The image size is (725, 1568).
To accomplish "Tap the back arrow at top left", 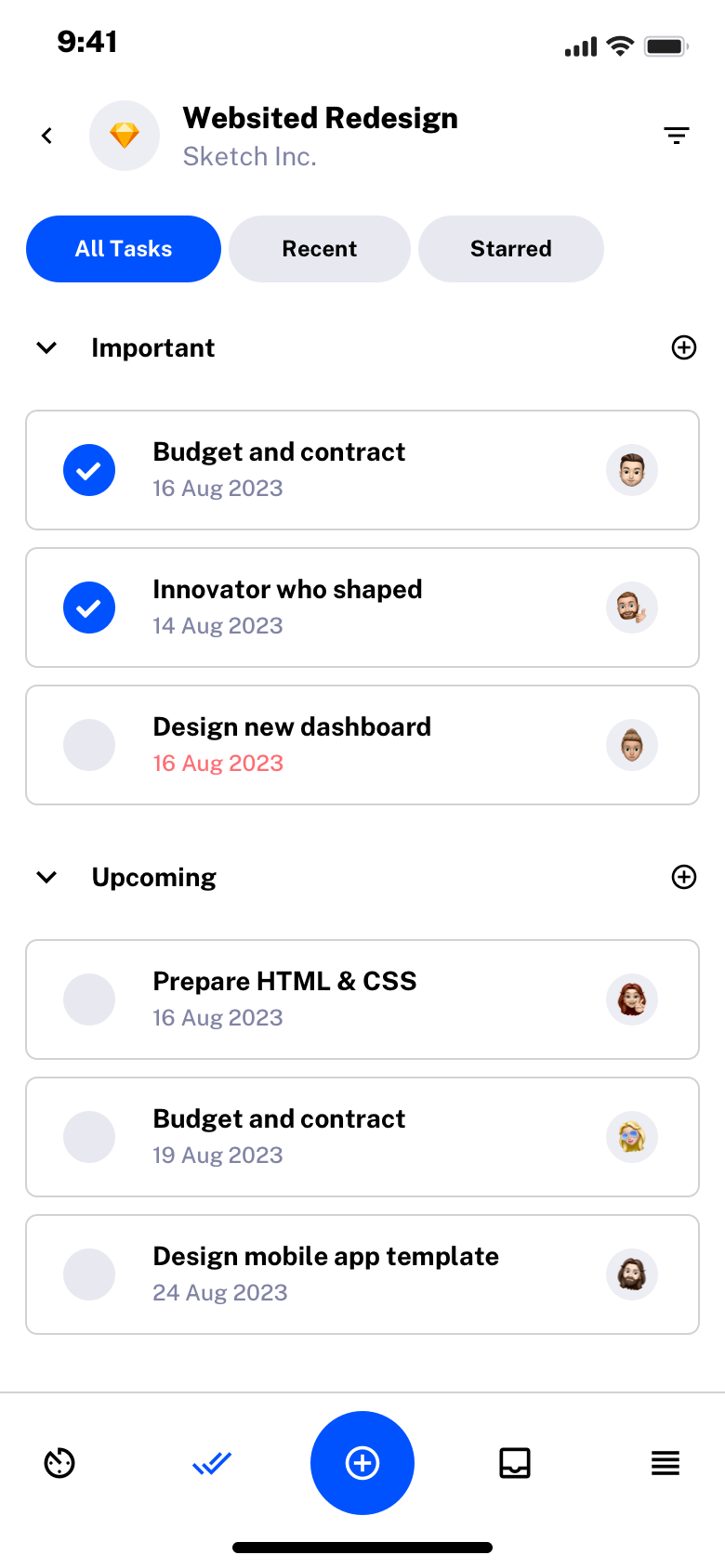I will (x=46, y=136).
